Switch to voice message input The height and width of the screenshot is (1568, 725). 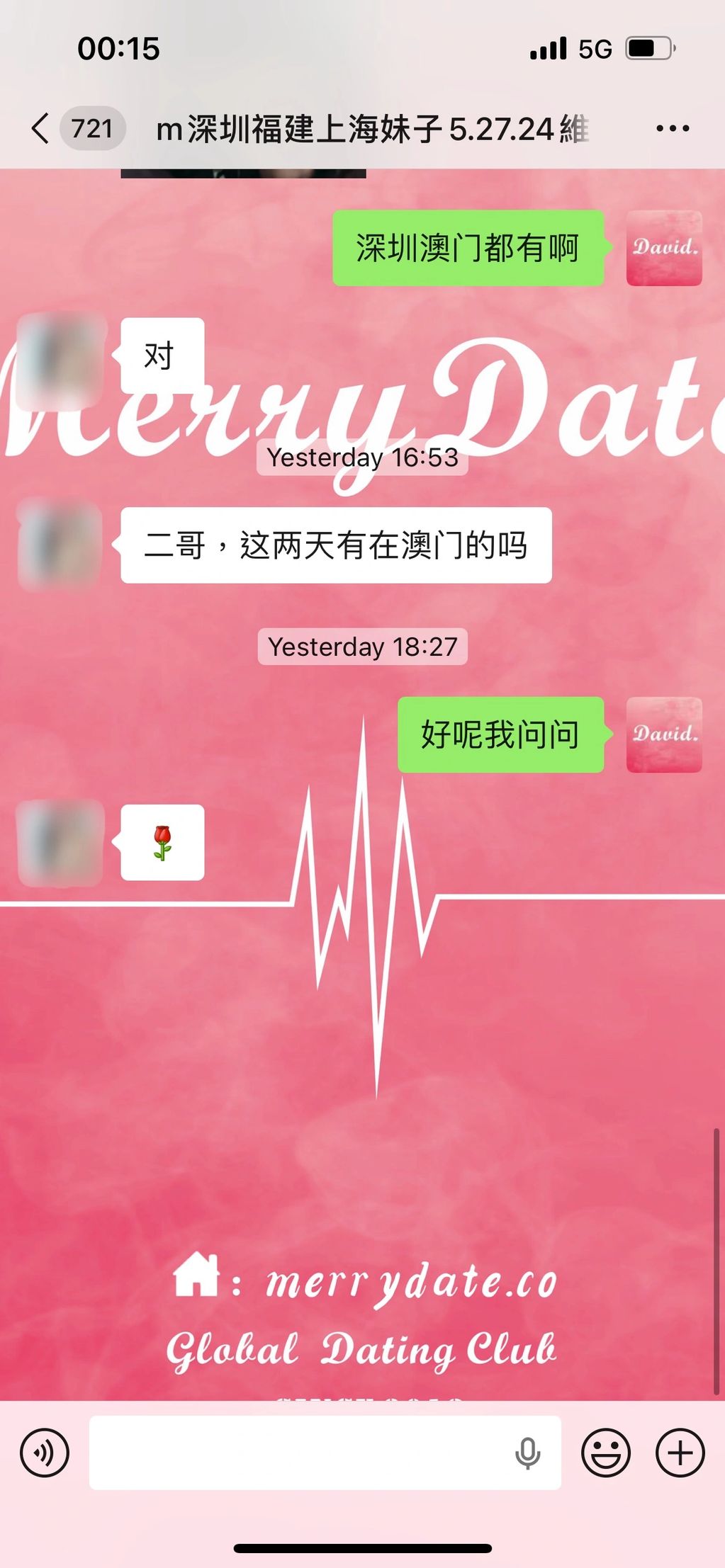point(45,1453)
